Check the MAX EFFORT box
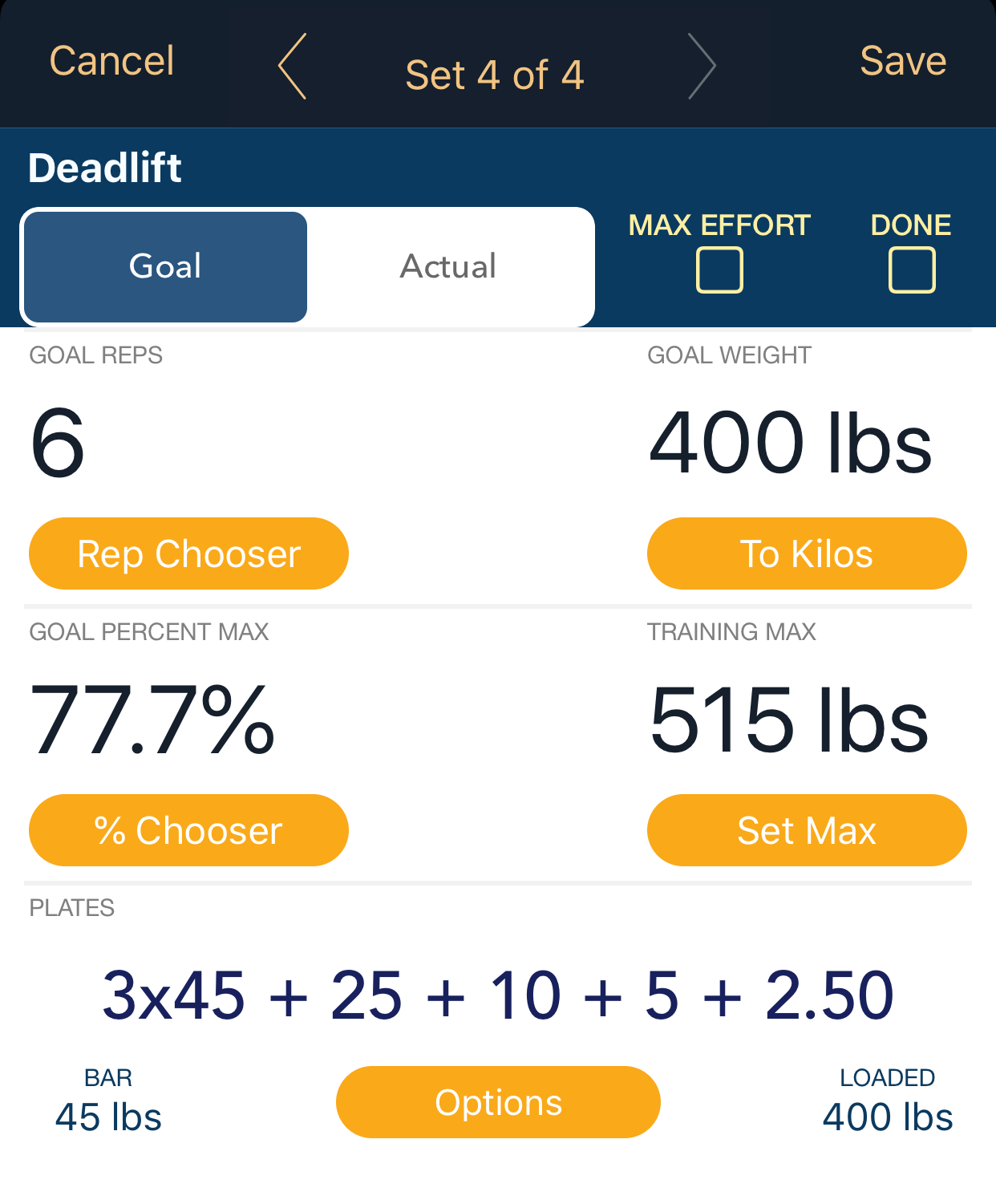 [719, 270]
